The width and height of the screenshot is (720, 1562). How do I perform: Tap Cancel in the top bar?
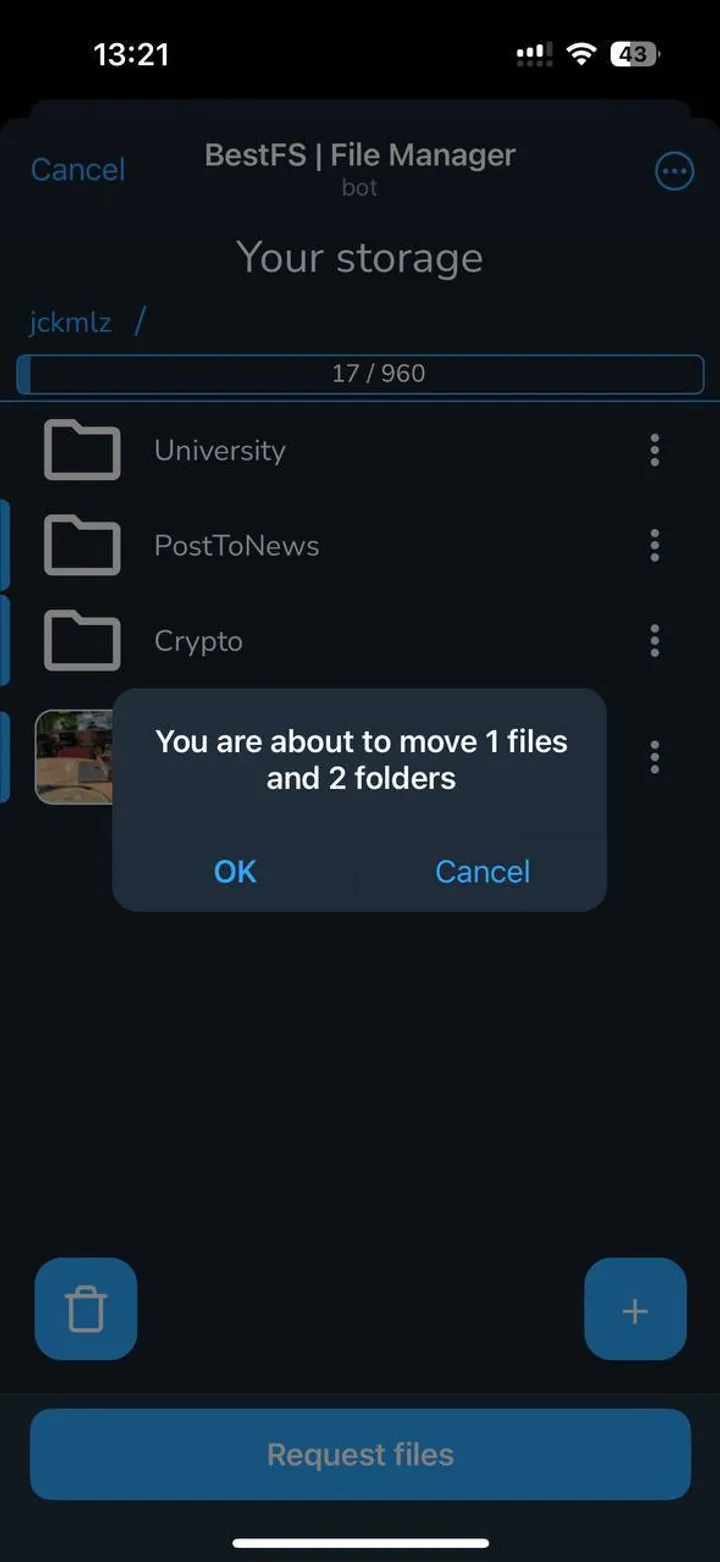pos(76,169)
